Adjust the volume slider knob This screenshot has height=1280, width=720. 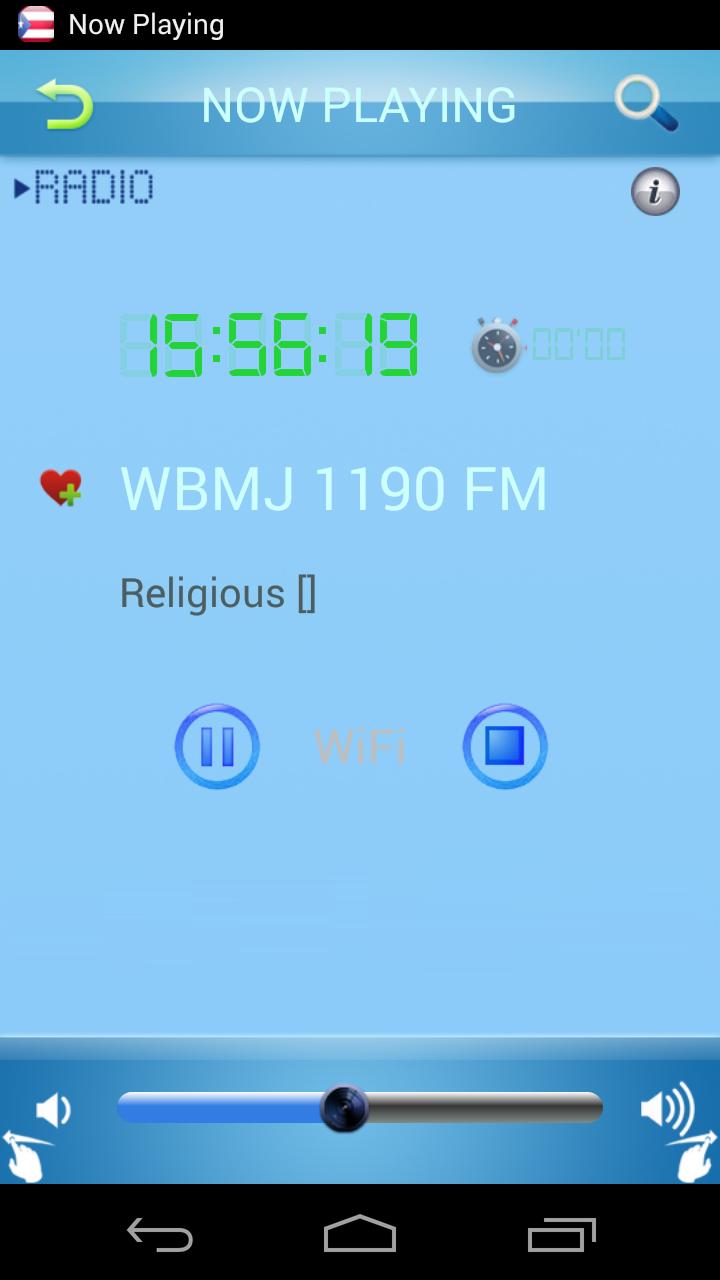pyautogui.click(x=345, y=1108)
